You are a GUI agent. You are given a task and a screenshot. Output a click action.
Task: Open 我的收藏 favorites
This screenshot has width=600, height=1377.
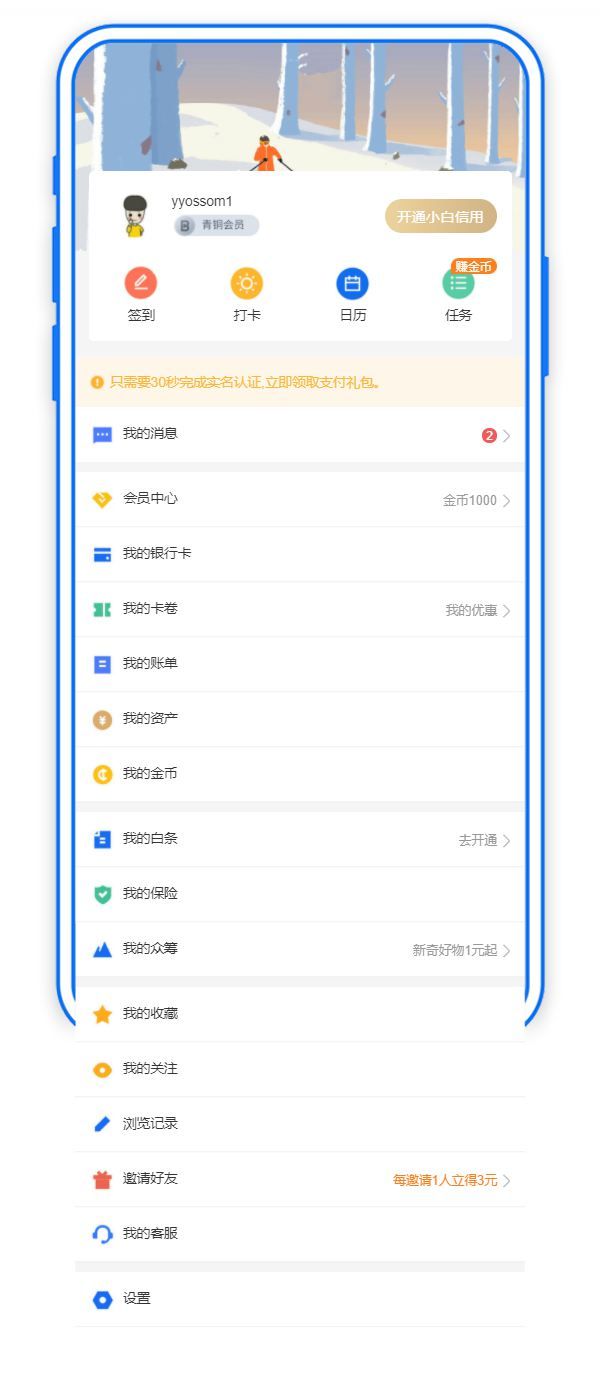coord(300,1014)
